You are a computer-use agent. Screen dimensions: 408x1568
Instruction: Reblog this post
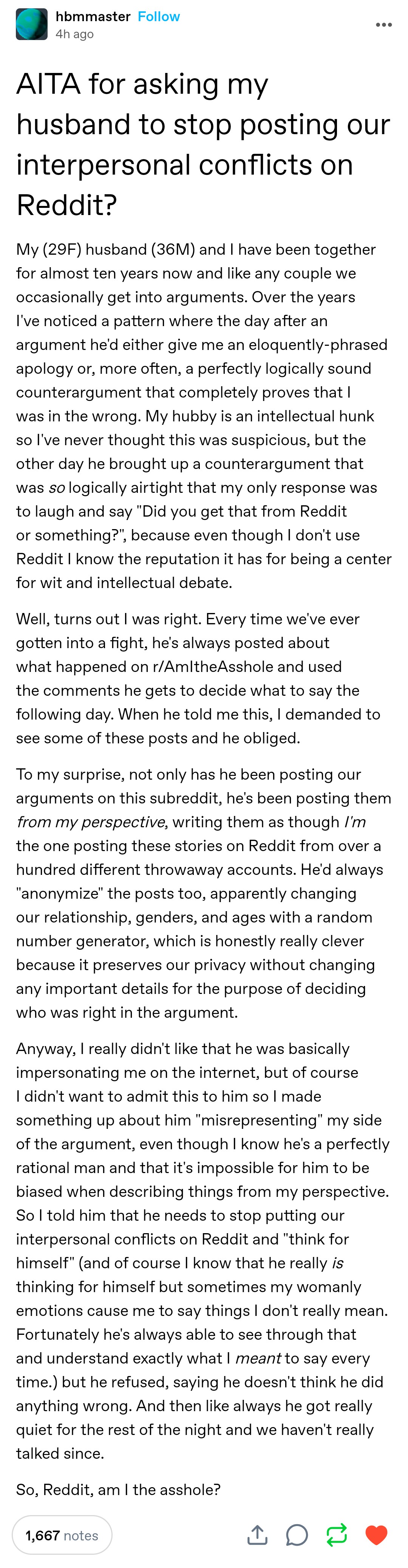click(x=336, y=1535)
